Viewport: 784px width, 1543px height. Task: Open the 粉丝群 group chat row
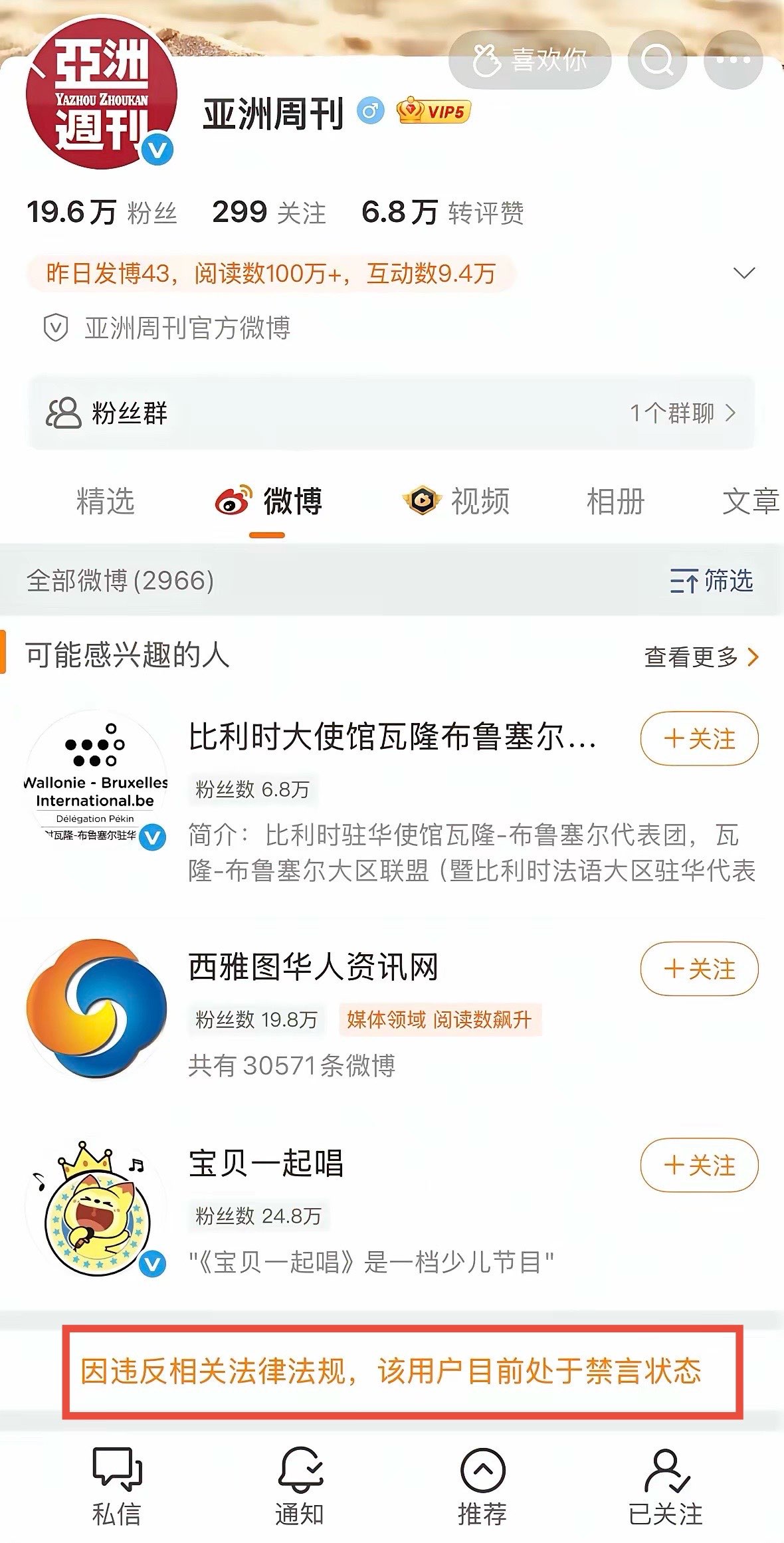click(391, 413)
